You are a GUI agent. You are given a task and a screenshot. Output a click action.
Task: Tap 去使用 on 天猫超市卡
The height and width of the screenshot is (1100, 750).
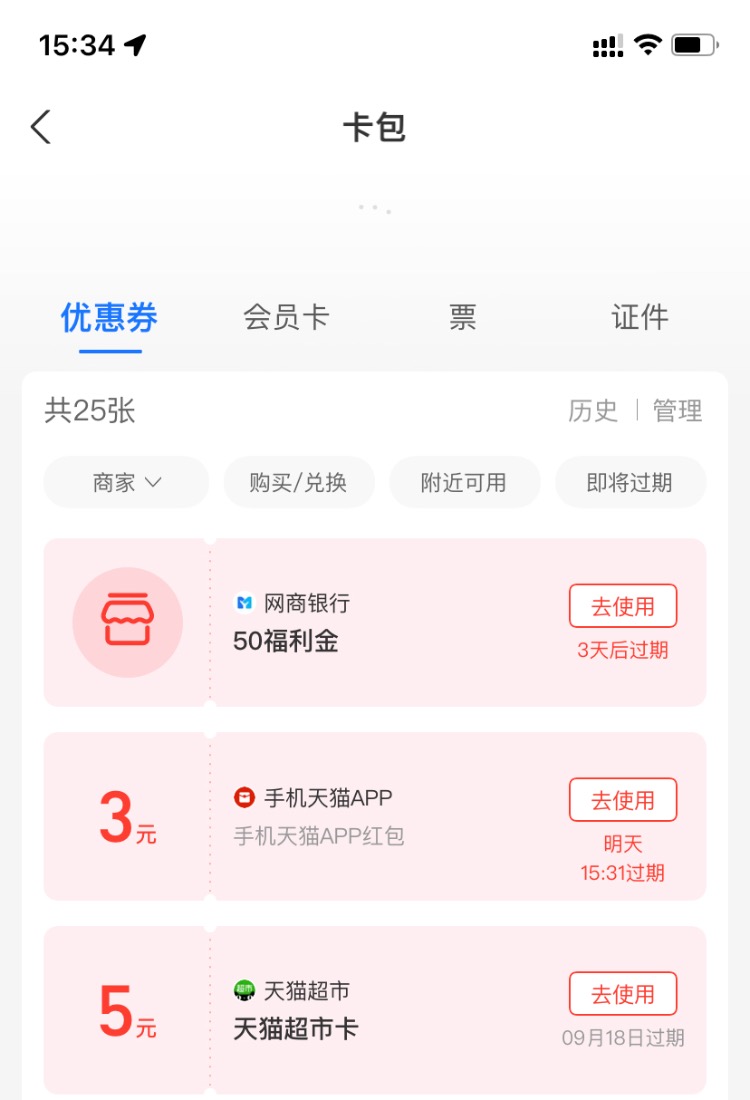coord(623,994)
